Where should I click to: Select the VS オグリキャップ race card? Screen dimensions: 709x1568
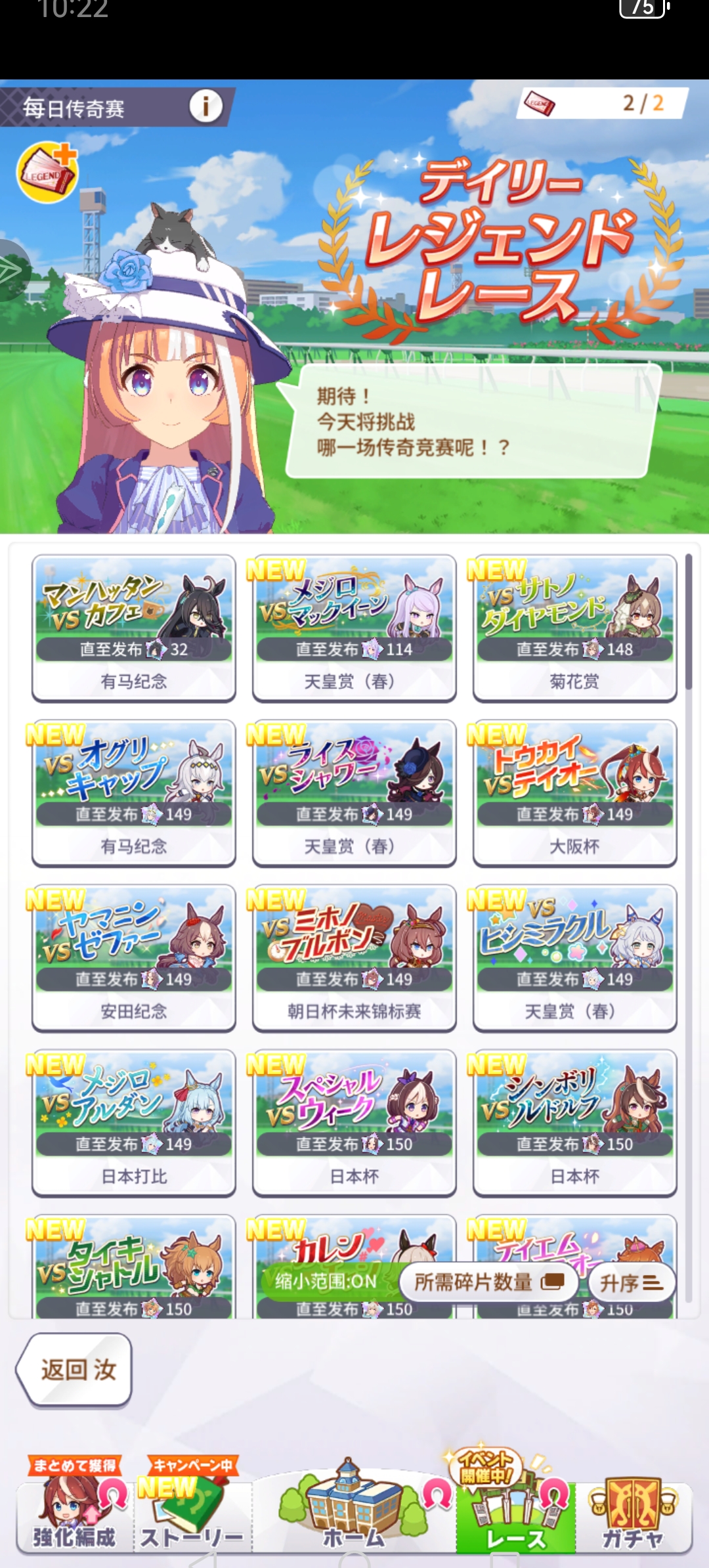134,792
